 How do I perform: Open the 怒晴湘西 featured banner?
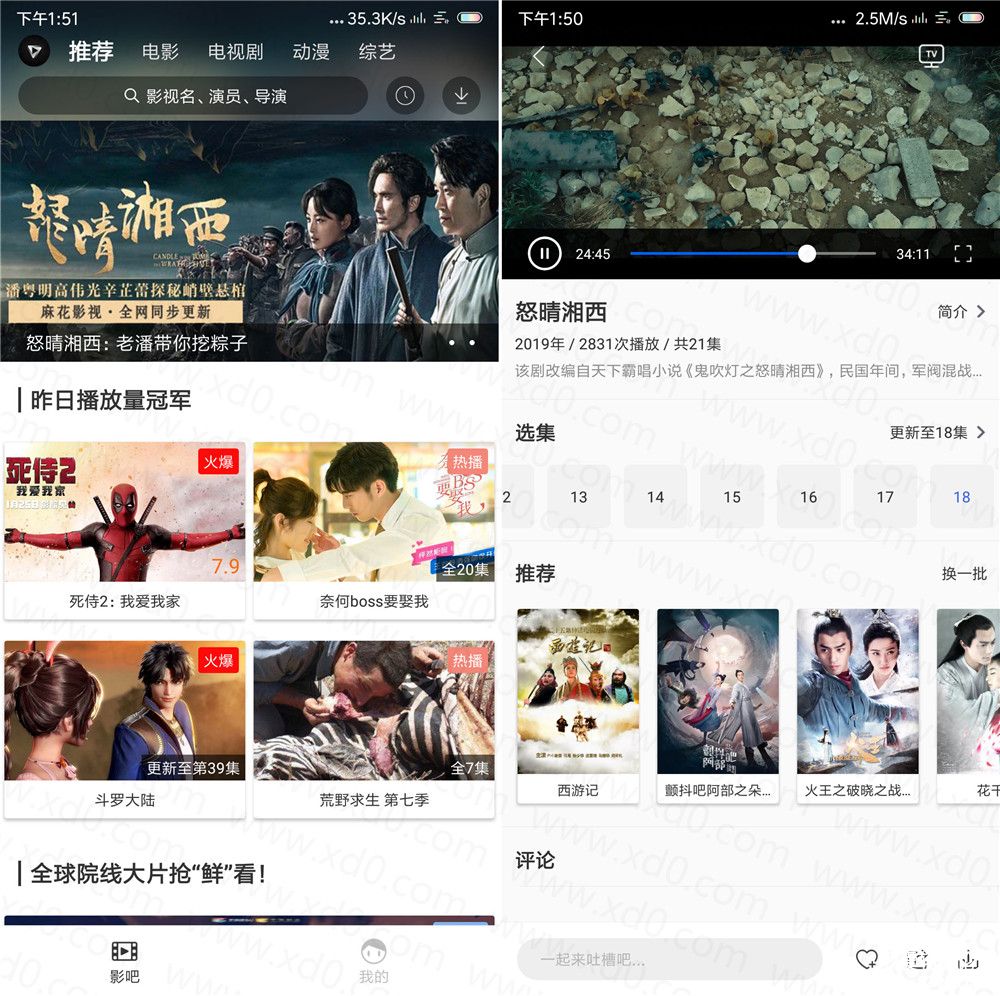(249, 240)
